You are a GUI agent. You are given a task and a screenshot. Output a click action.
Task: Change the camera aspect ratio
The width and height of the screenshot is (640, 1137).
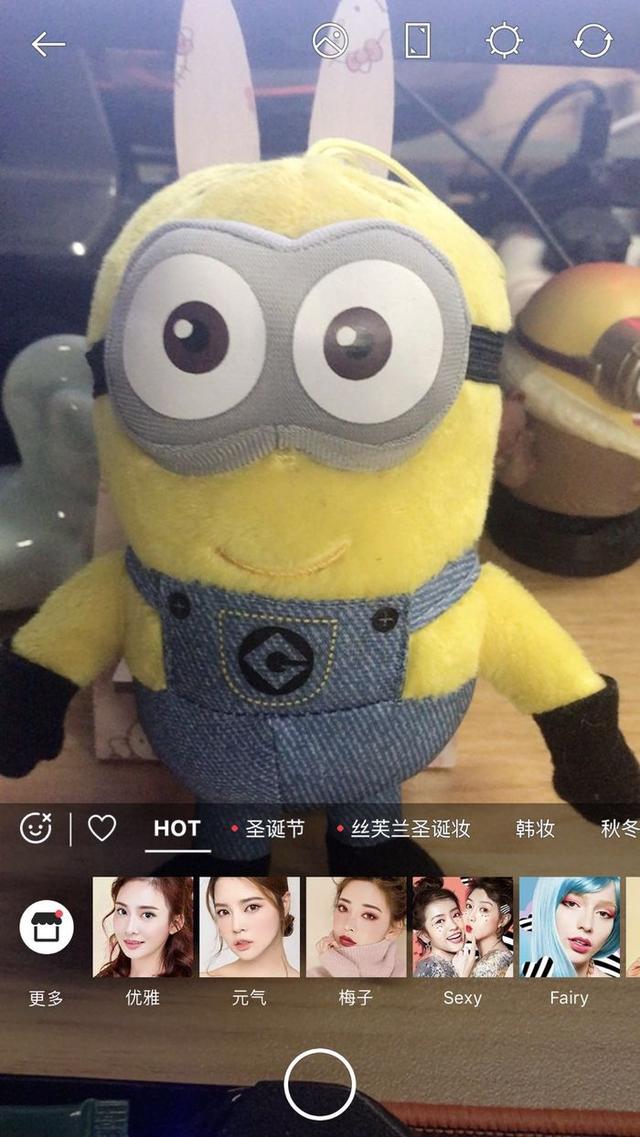(x=417, y=41)
